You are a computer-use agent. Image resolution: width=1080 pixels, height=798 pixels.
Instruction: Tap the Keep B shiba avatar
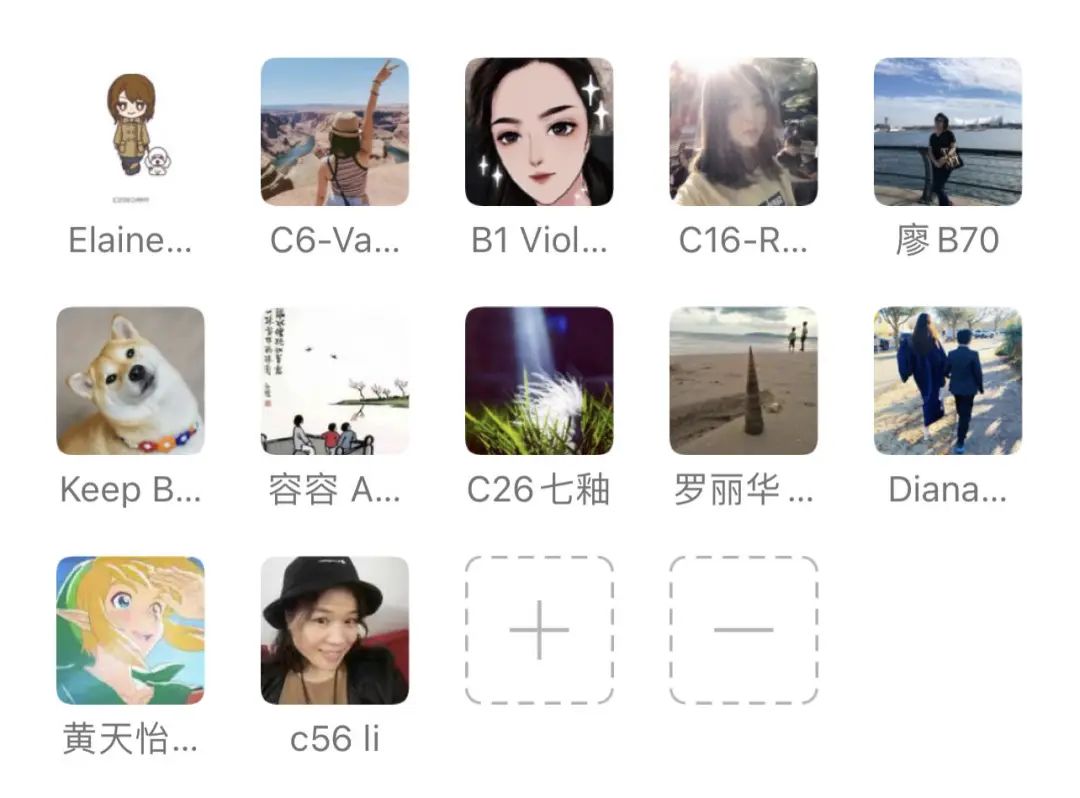click(130, 380)
